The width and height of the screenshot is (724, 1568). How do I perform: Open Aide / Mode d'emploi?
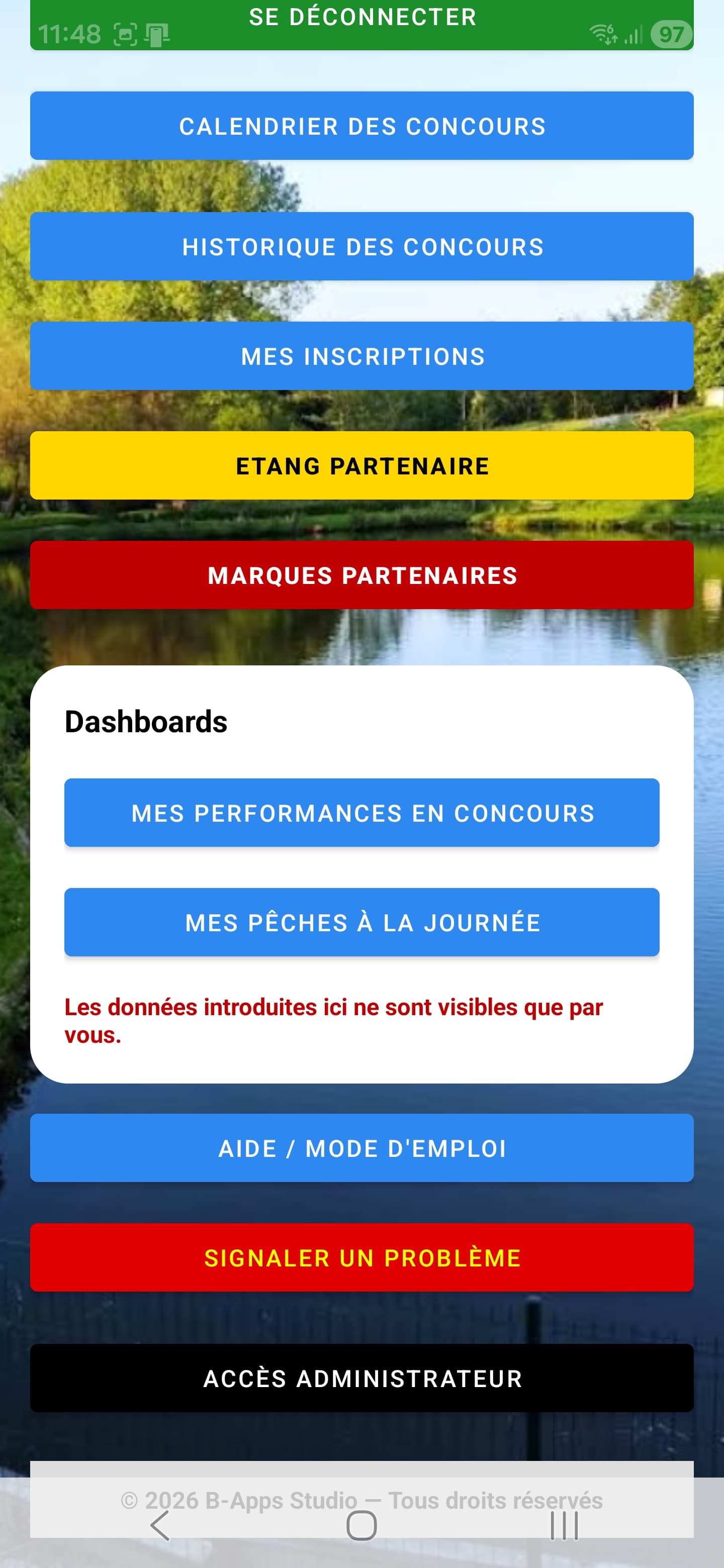pos(361,1148)
